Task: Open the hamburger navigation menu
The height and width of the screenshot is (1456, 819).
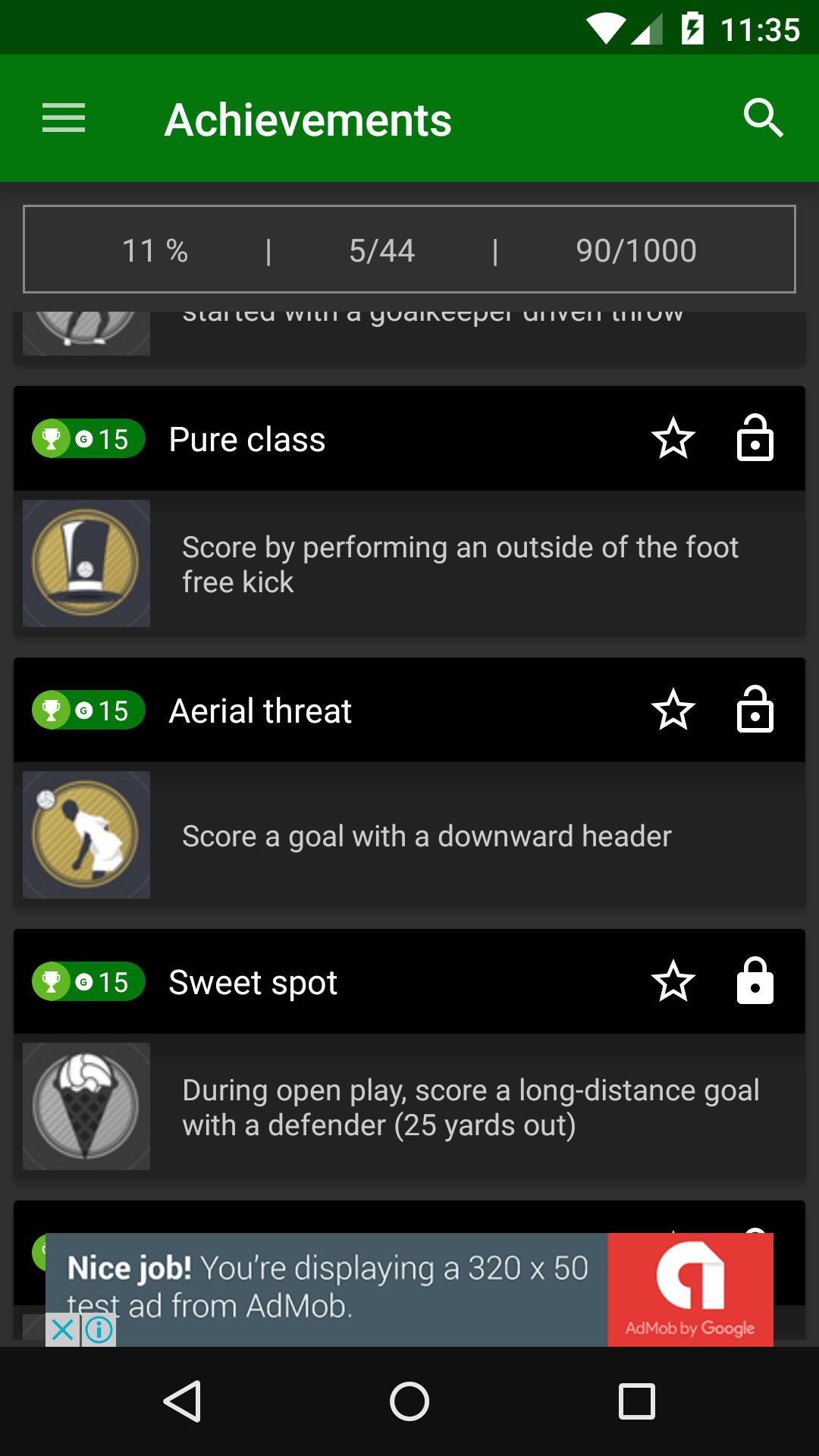Action: (64, 118)
